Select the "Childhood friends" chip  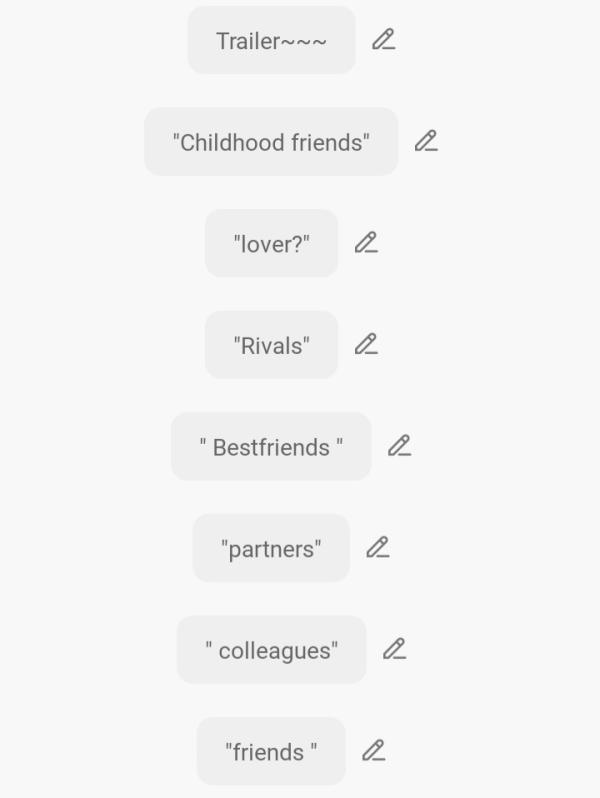(271, 142)
